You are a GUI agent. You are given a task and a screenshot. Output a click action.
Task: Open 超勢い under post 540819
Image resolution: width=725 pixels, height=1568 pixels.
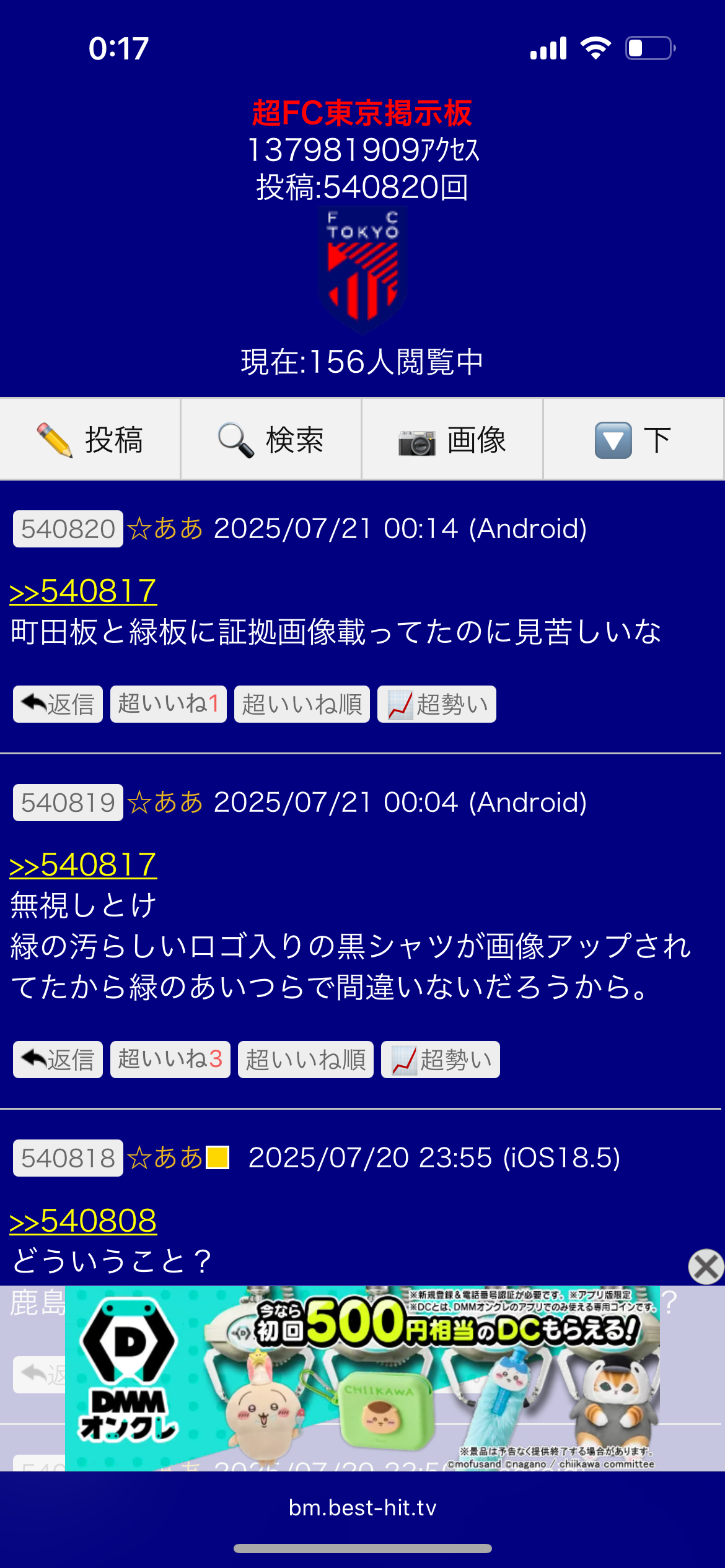[441, 1060]
